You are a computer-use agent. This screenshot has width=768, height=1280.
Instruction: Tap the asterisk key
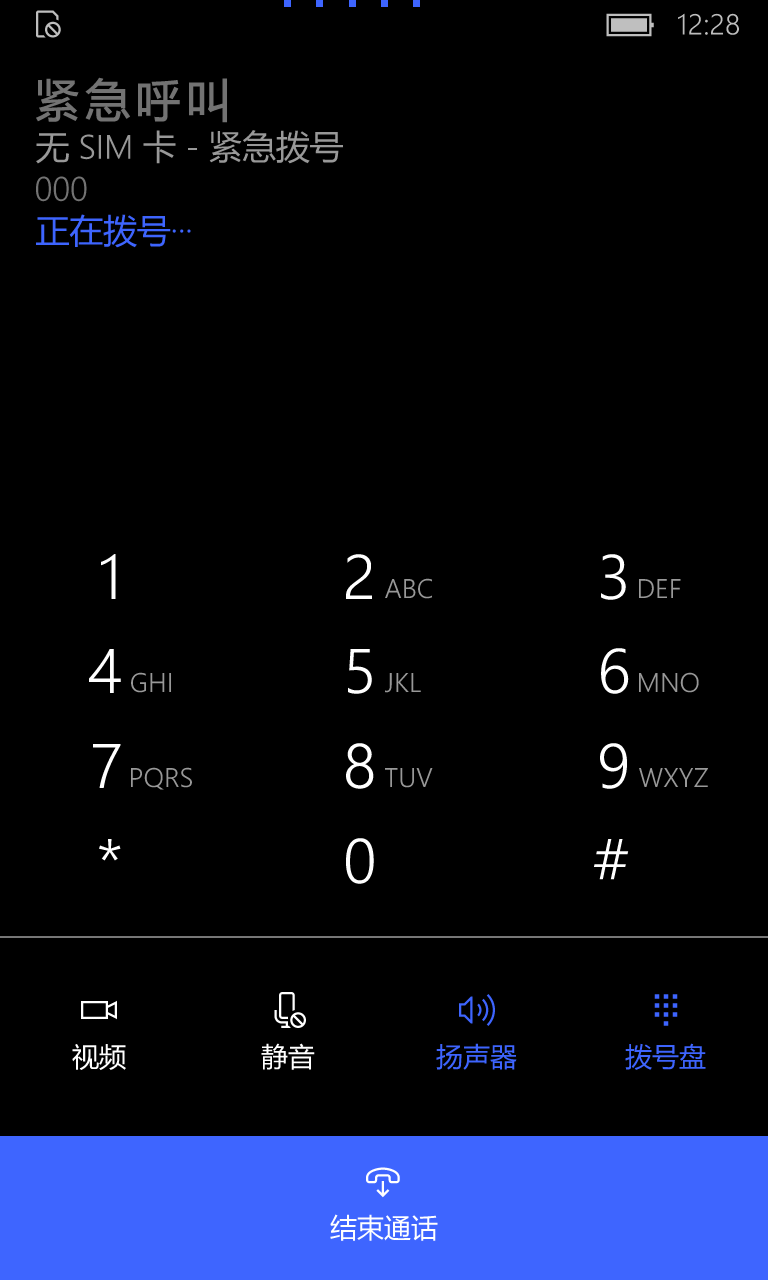click(x=110, y=858)
